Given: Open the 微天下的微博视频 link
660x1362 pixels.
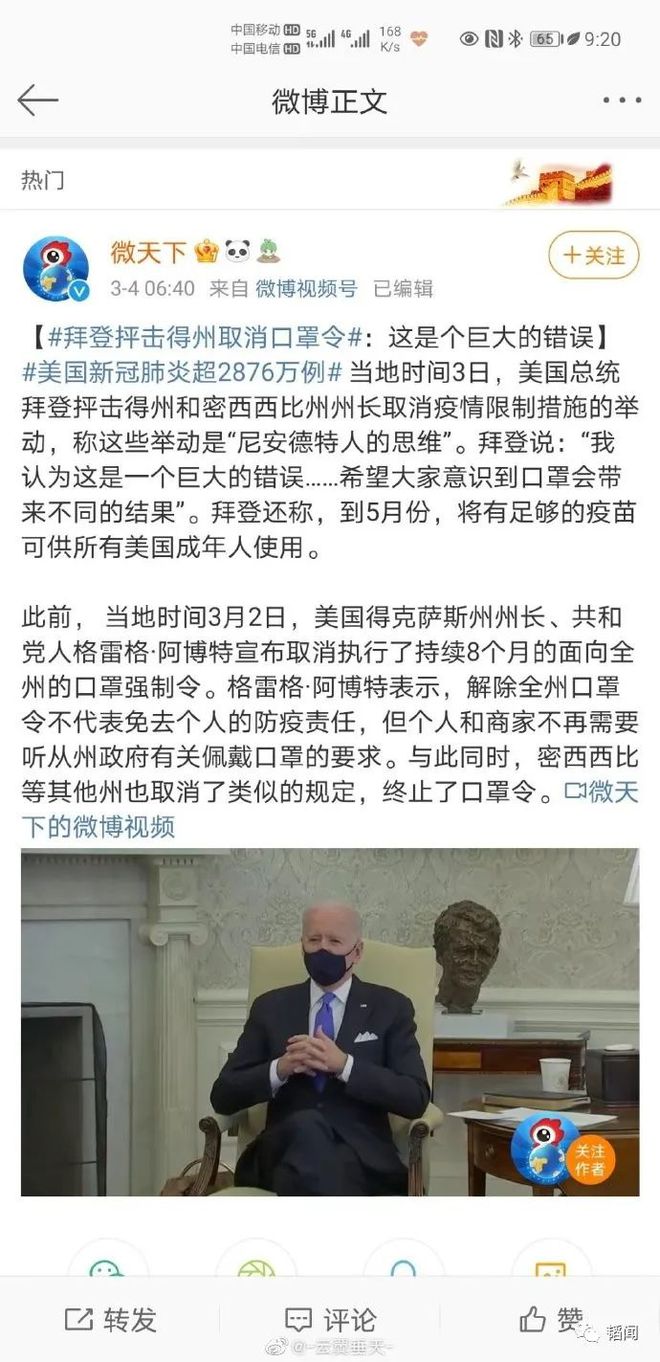Looking at the screenshot, I should pyautogui.click(x=98, y=826).
